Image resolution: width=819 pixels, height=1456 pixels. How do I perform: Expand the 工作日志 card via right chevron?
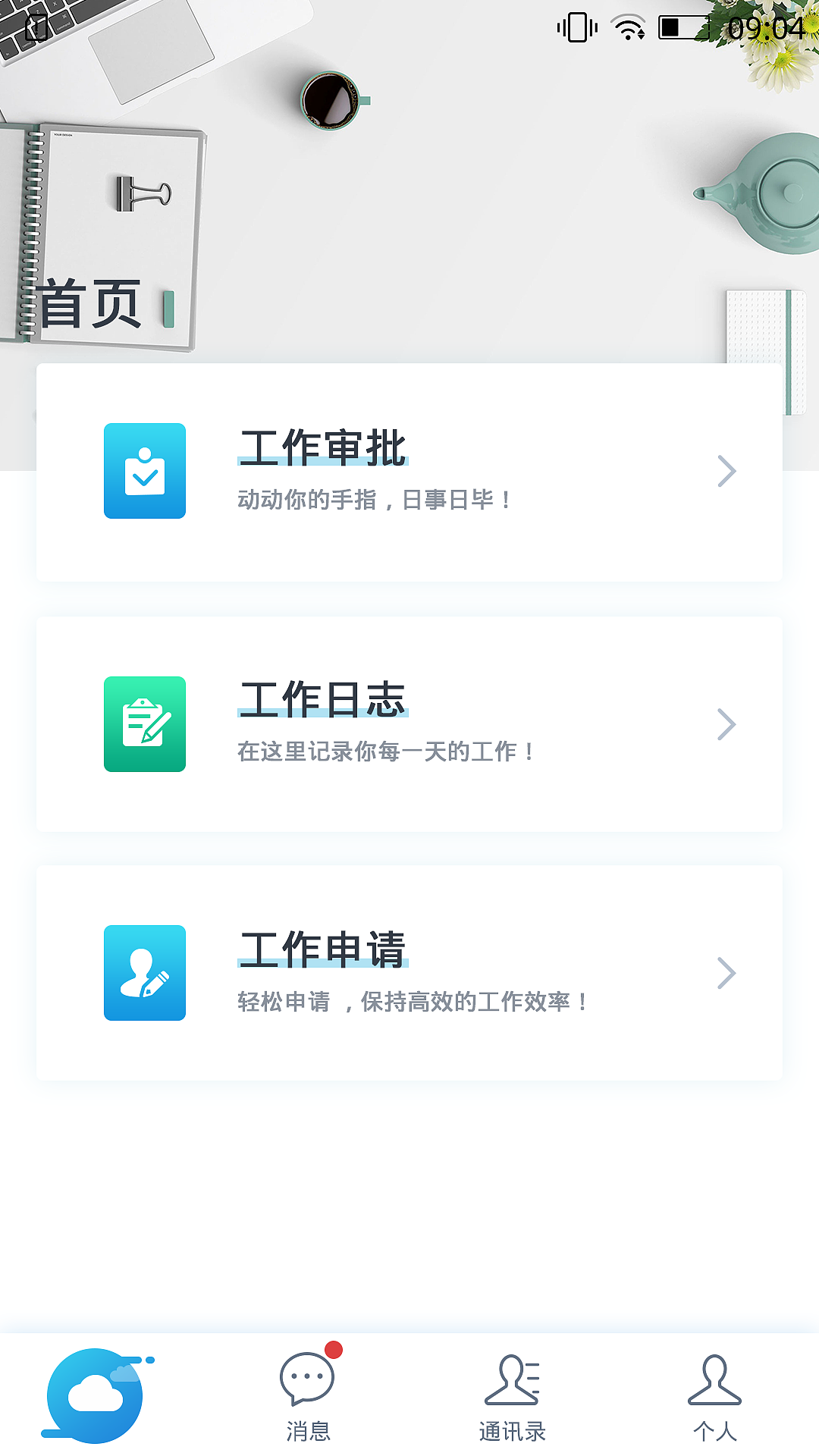click(x=726, y=725)
